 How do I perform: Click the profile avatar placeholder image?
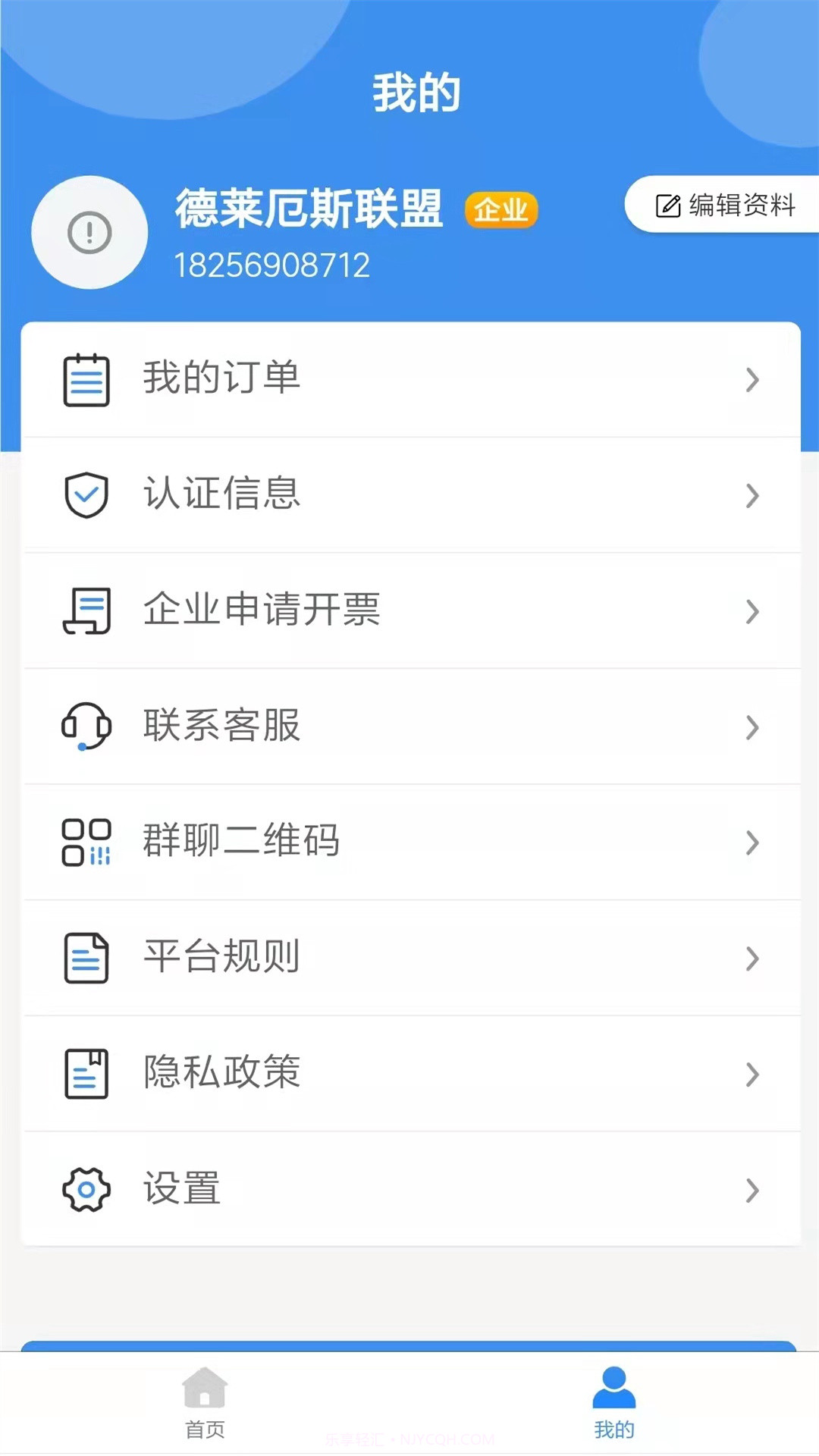click(x=89, y=233)
